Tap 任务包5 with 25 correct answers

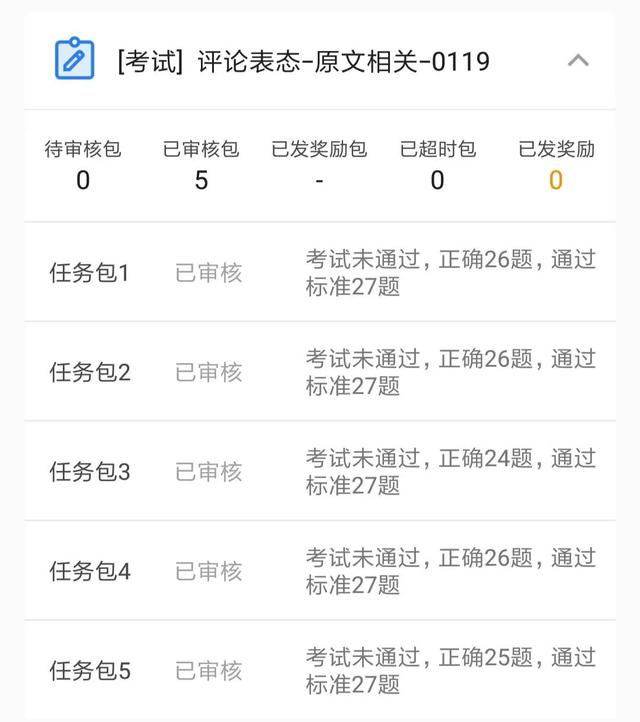tap(320, 670)
